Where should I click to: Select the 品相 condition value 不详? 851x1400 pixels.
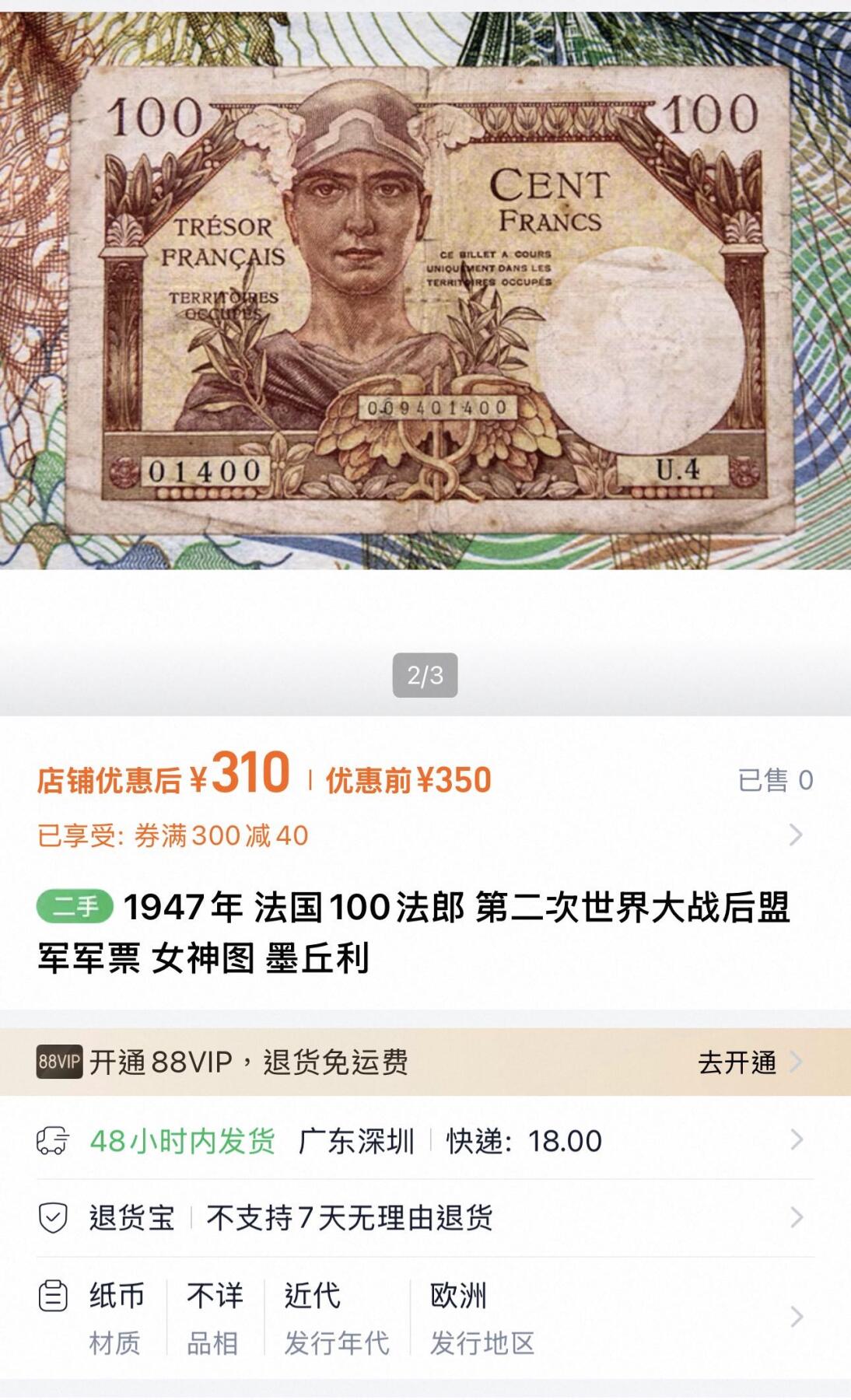[x=212, y=1294]
